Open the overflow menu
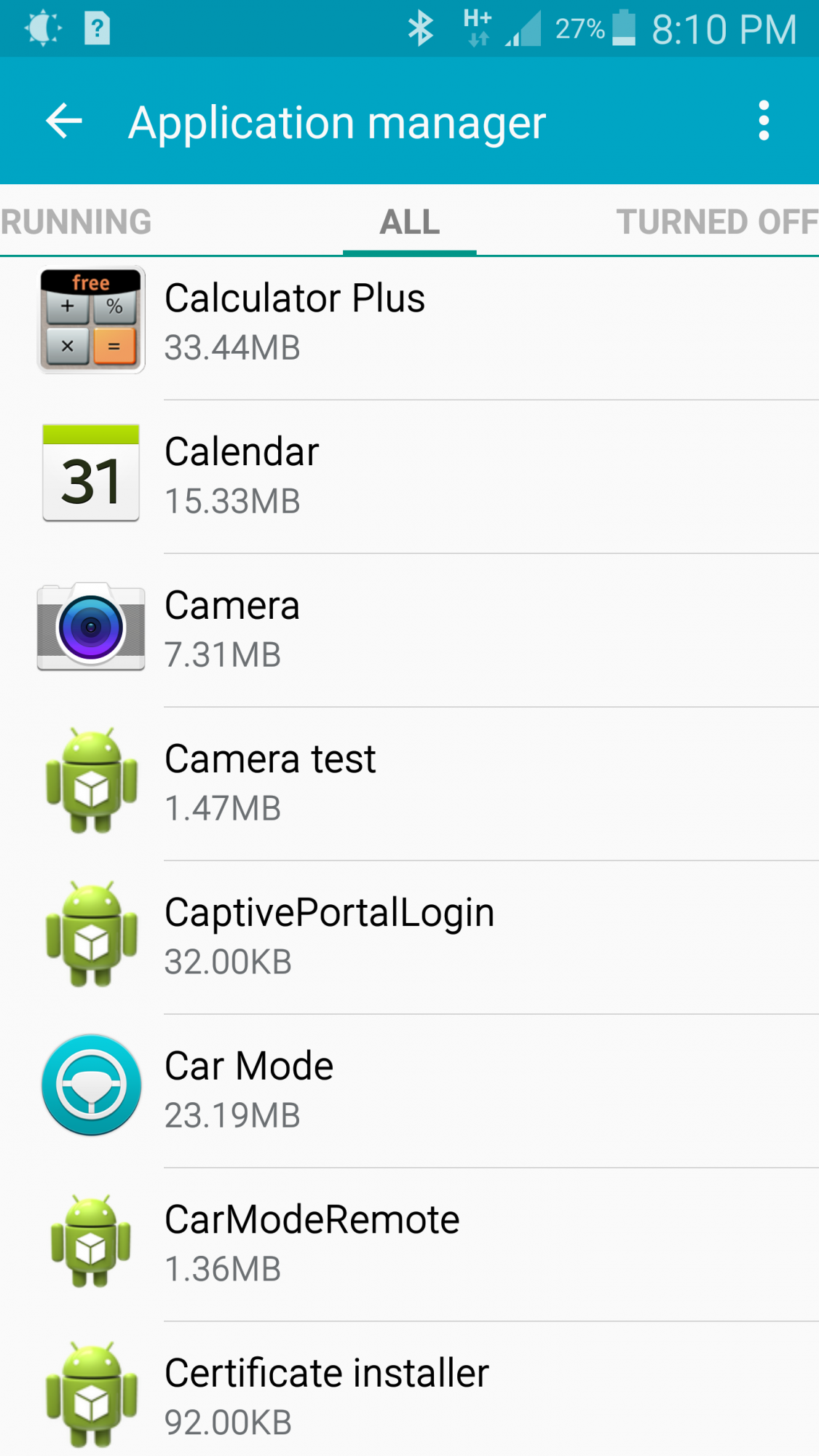 pos(763,121)
